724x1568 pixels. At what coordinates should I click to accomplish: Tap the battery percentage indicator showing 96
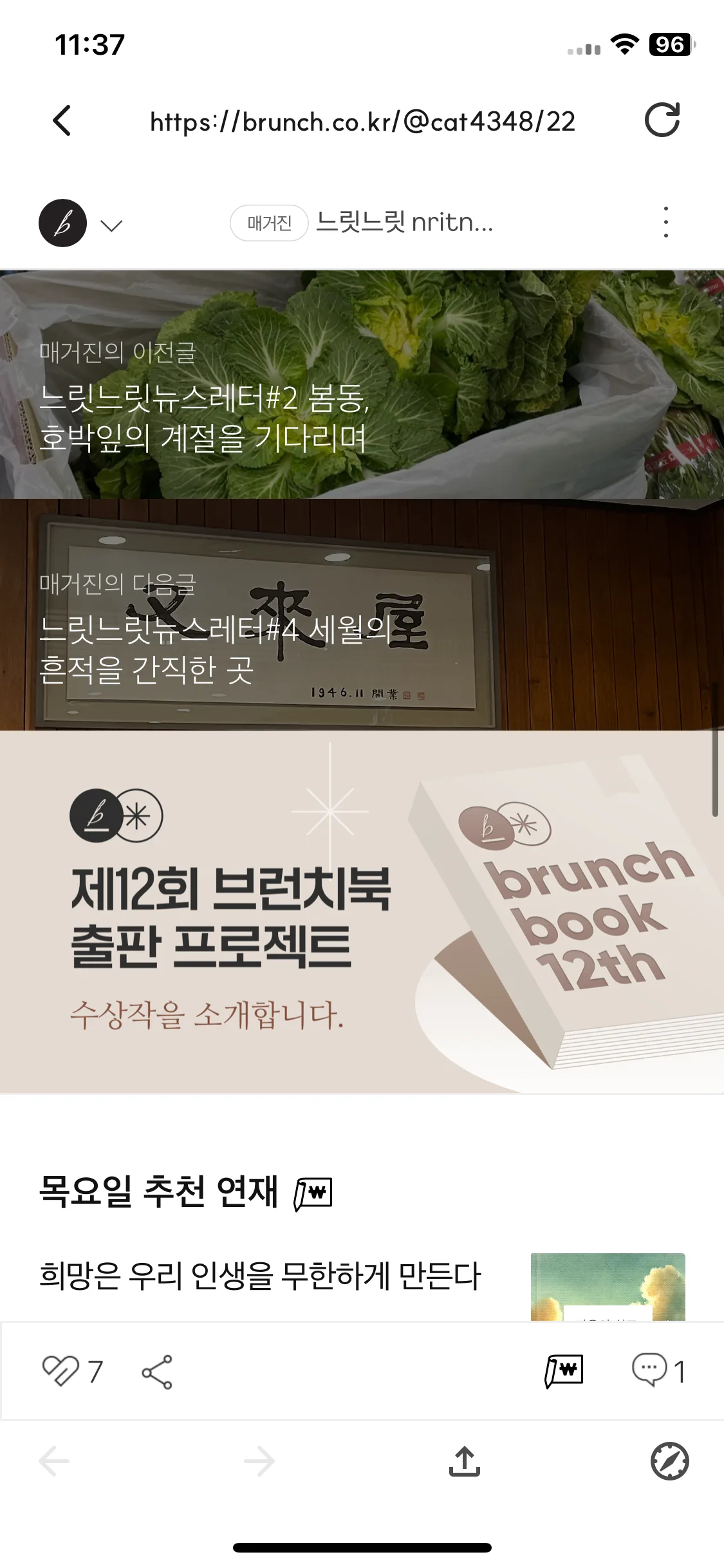[x=669, y=42]
